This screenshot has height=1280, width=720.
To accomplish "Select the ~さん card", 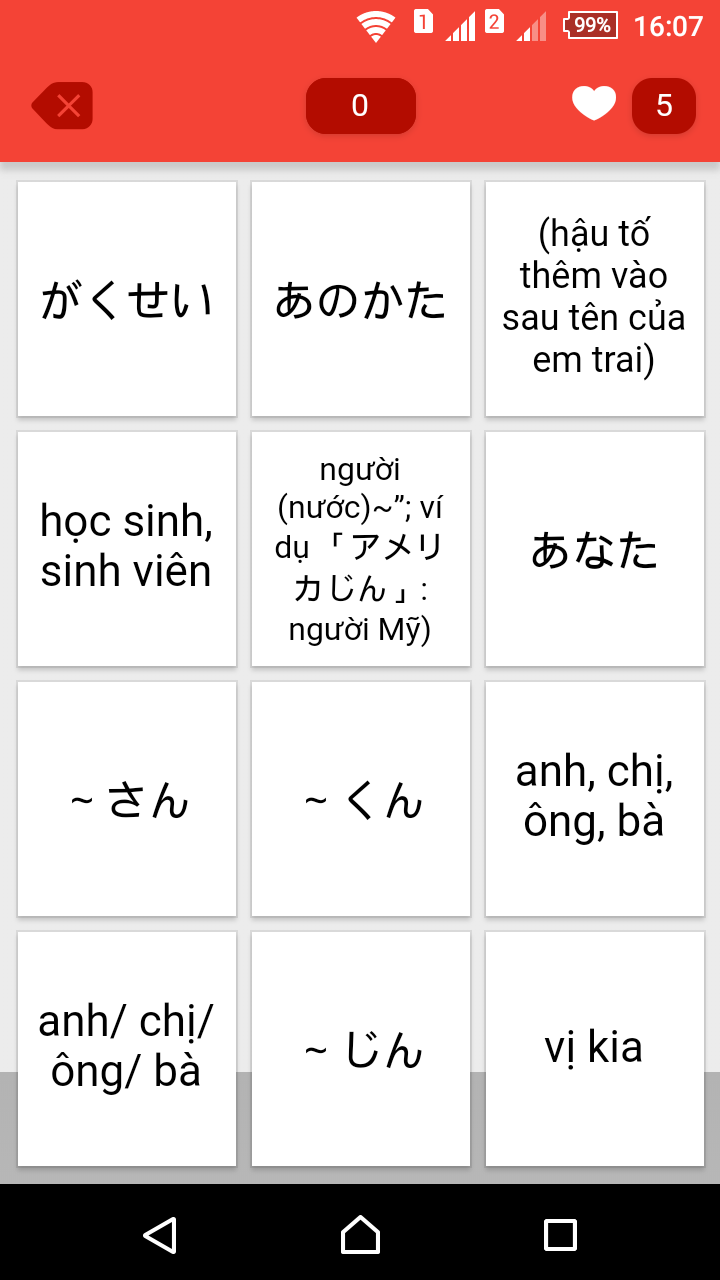I will pyautogui.click(x=127, y=798).
